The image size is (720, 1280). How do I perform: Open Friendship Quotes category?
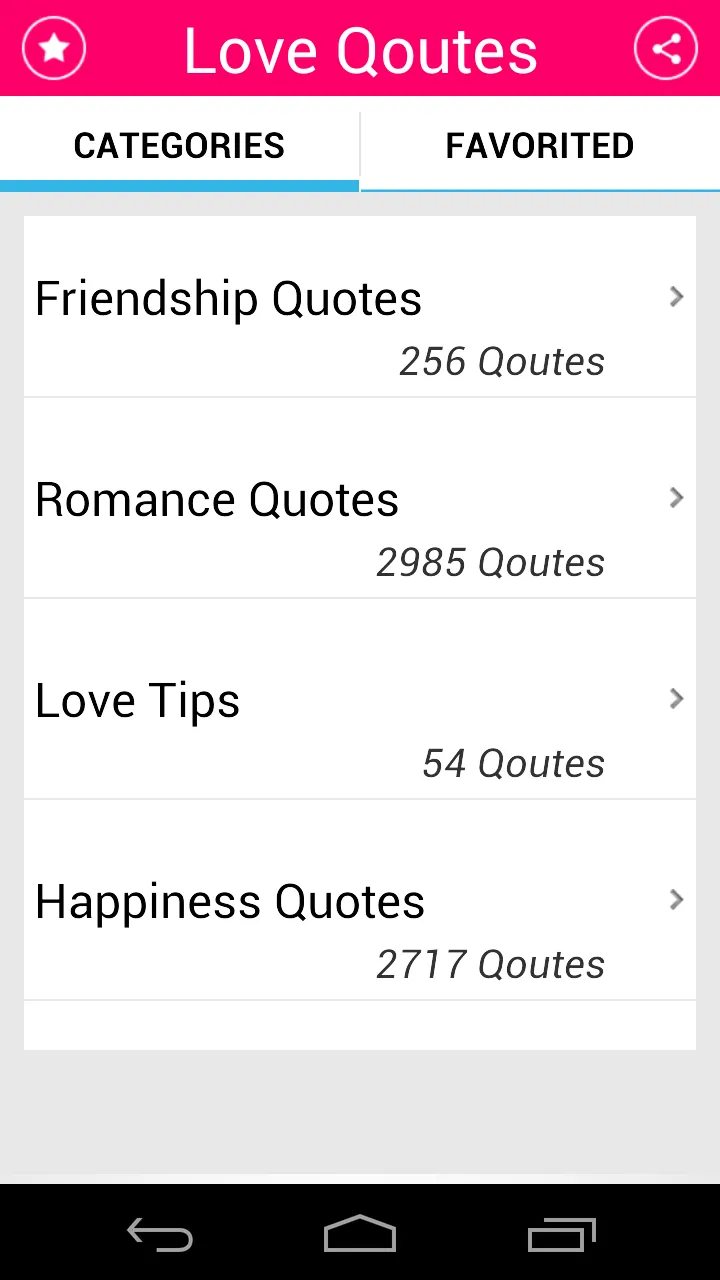[x=360, y=307]
